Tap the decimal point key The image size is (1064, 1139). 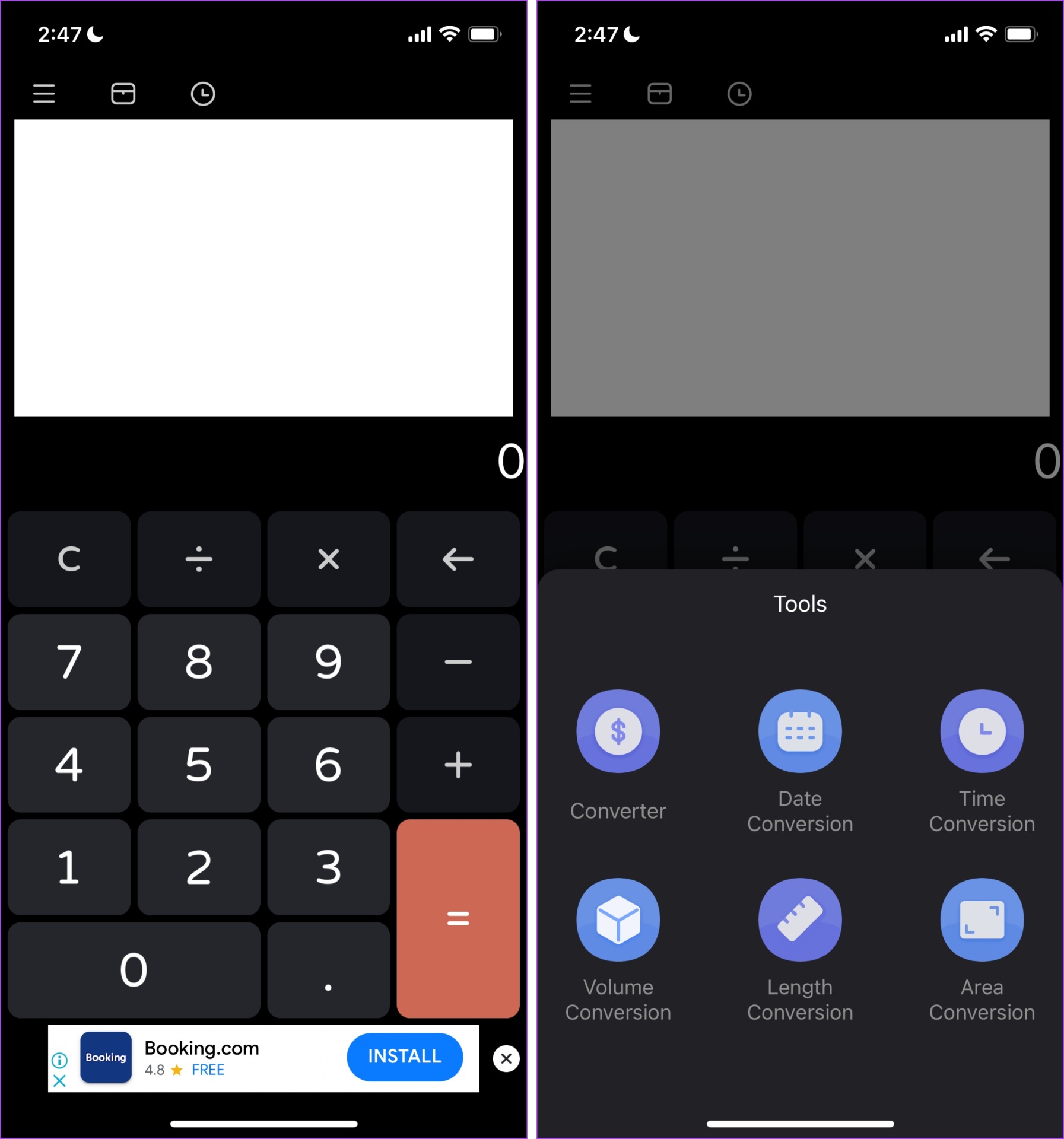[328, 971]
